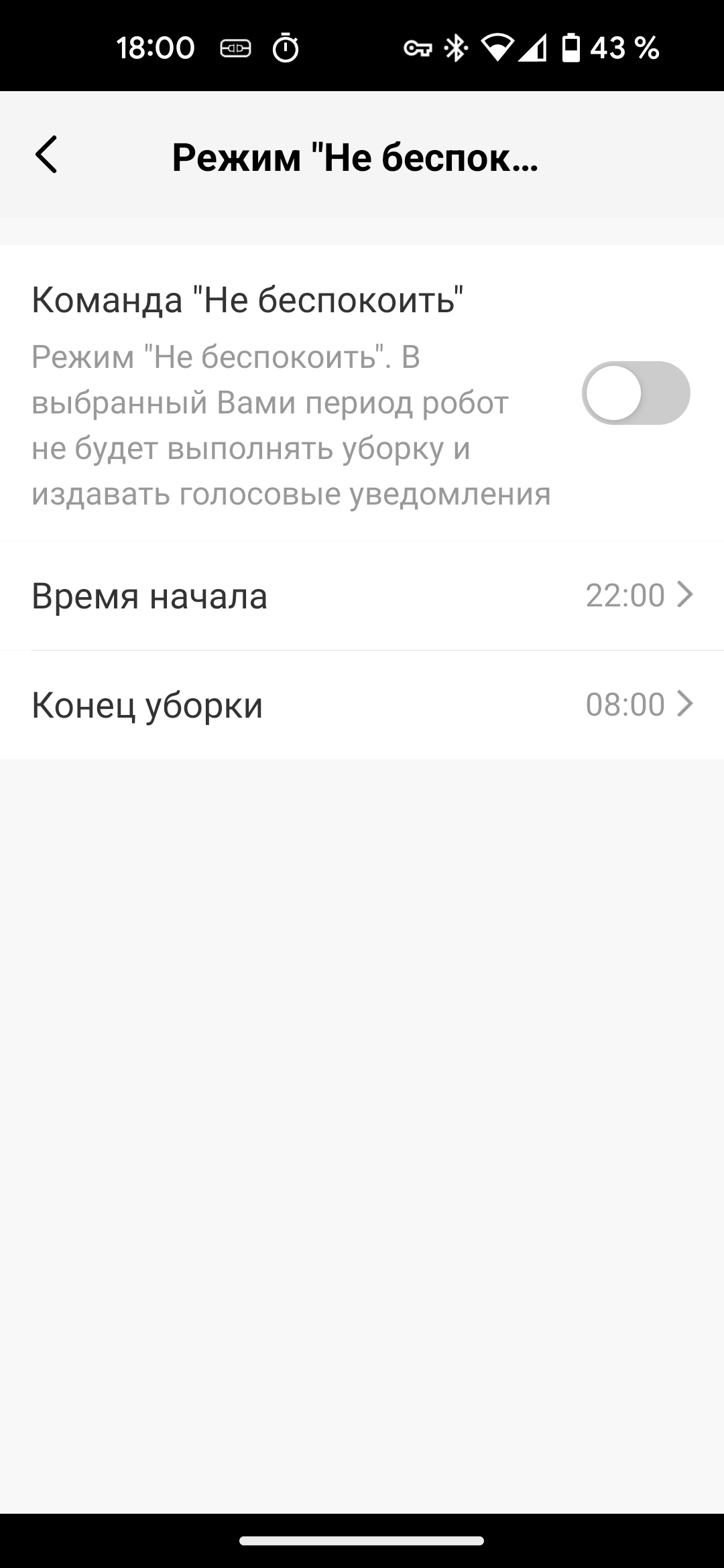
Task: Enable the "Не беспокоить" switch
Action: click(x=636, y=393)
